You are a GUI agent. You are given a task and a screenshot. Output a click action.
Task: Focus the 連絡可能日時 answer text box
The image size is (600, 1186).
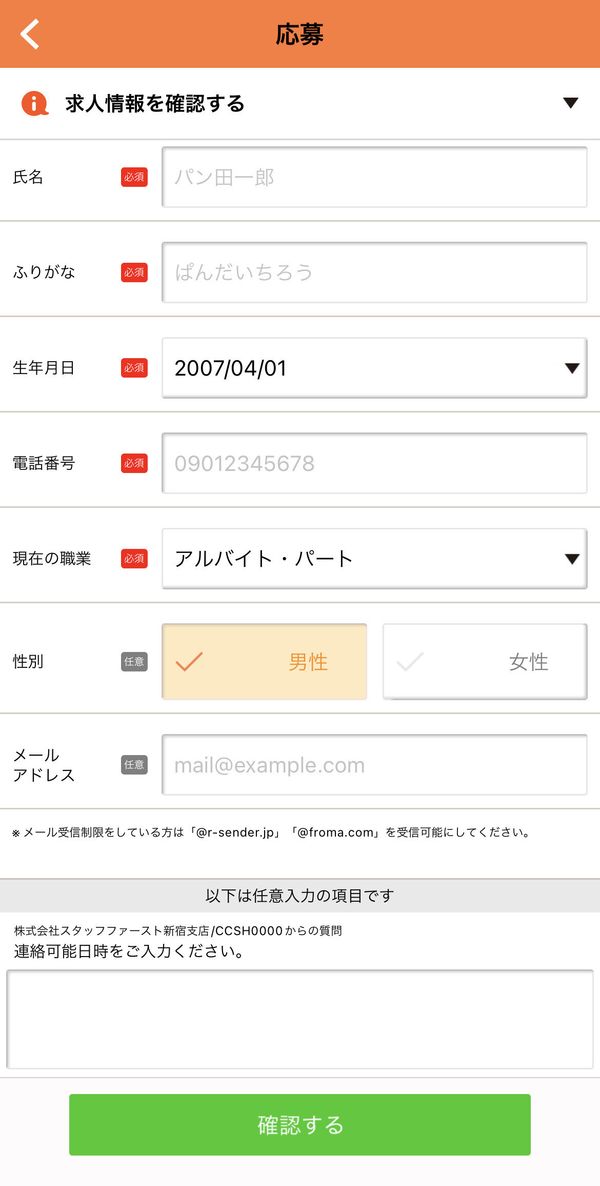300,1019
